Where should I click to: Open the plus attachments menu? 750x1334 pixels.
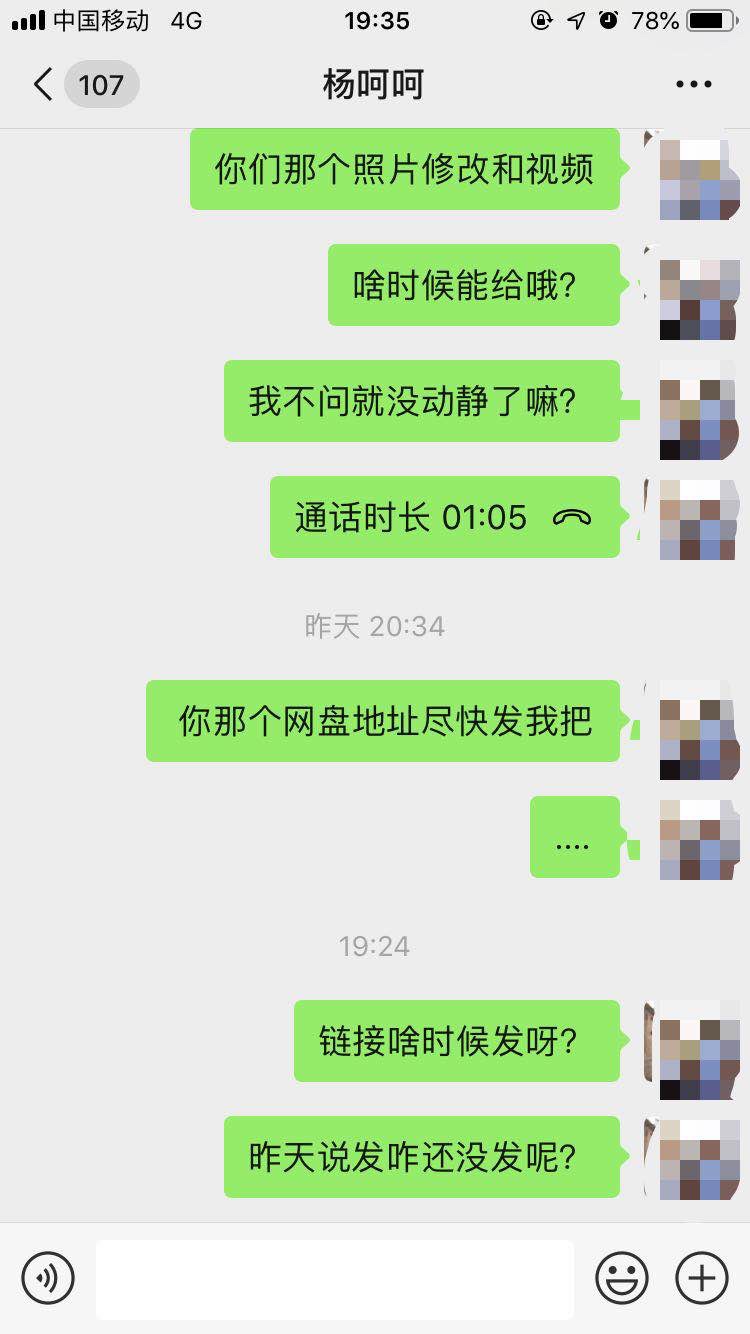[702, 1278]
